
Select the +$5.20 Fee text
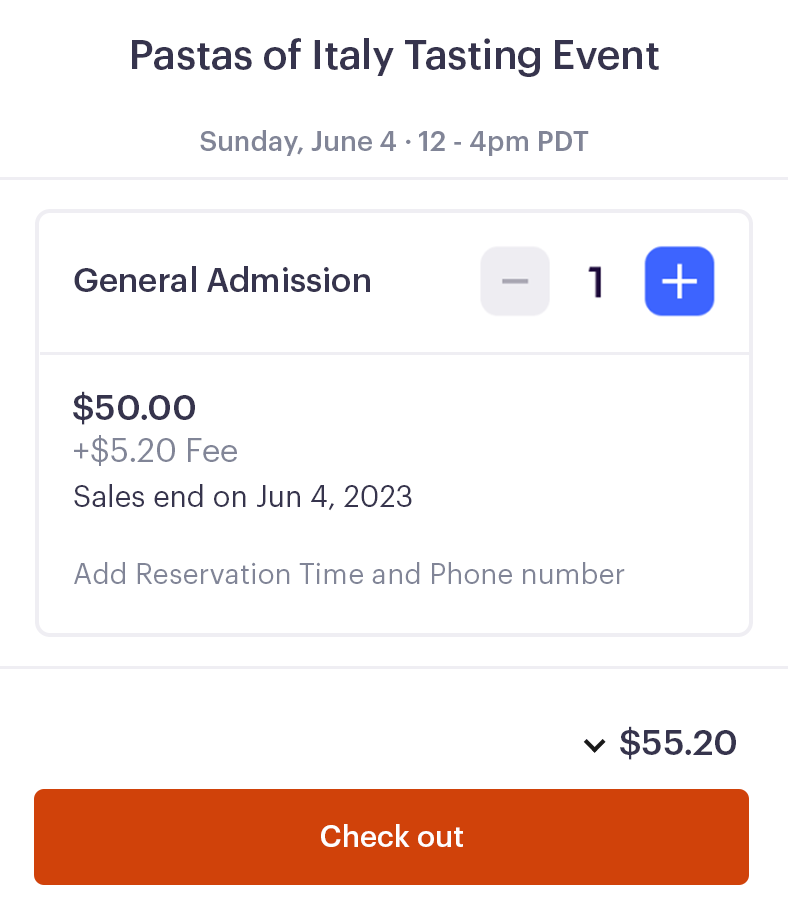155,451
